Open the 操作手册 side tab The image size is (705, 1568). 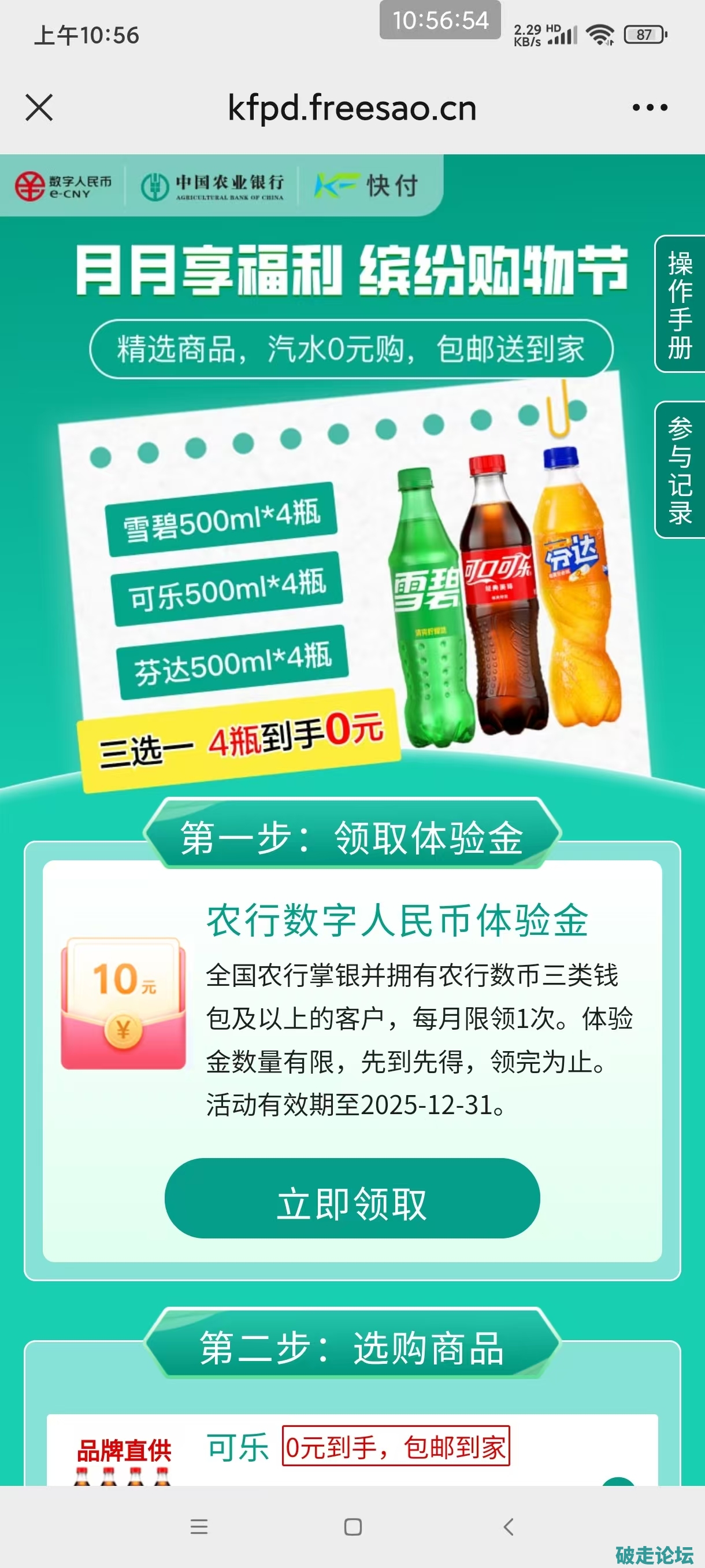[680, 304]
